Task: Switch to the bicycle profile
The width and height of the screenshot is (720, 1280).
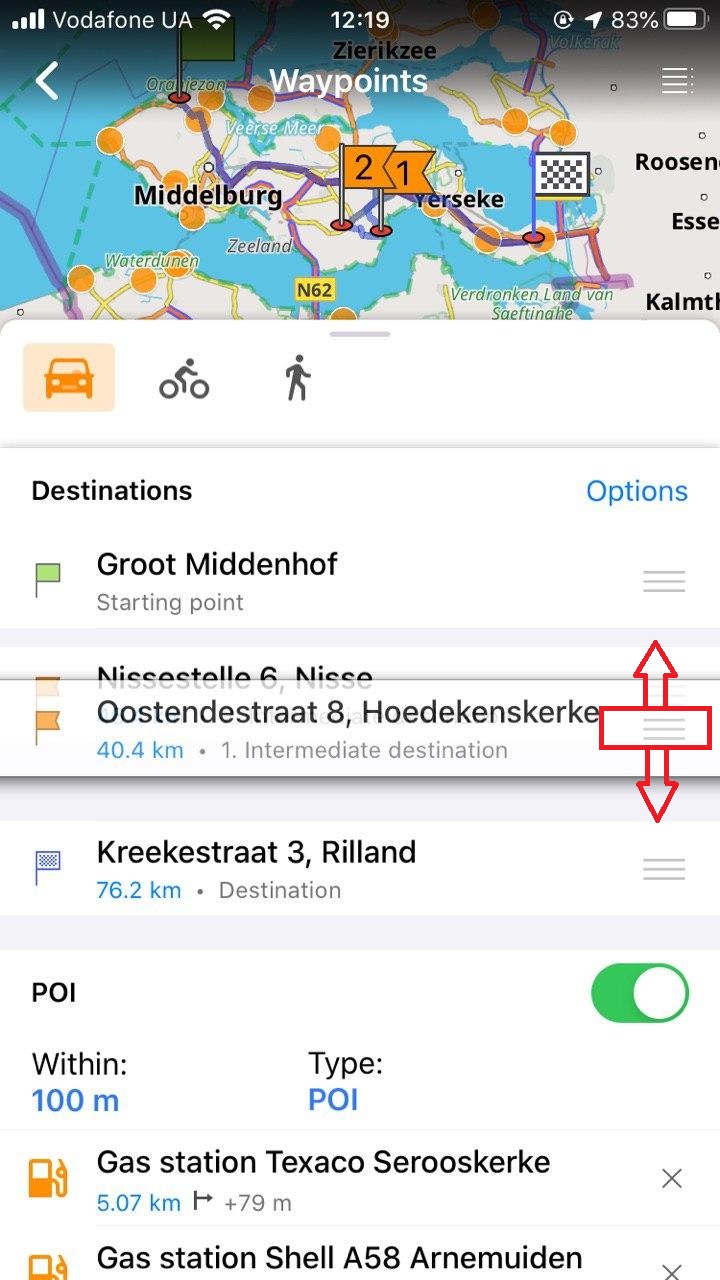Action: point(184,380)
